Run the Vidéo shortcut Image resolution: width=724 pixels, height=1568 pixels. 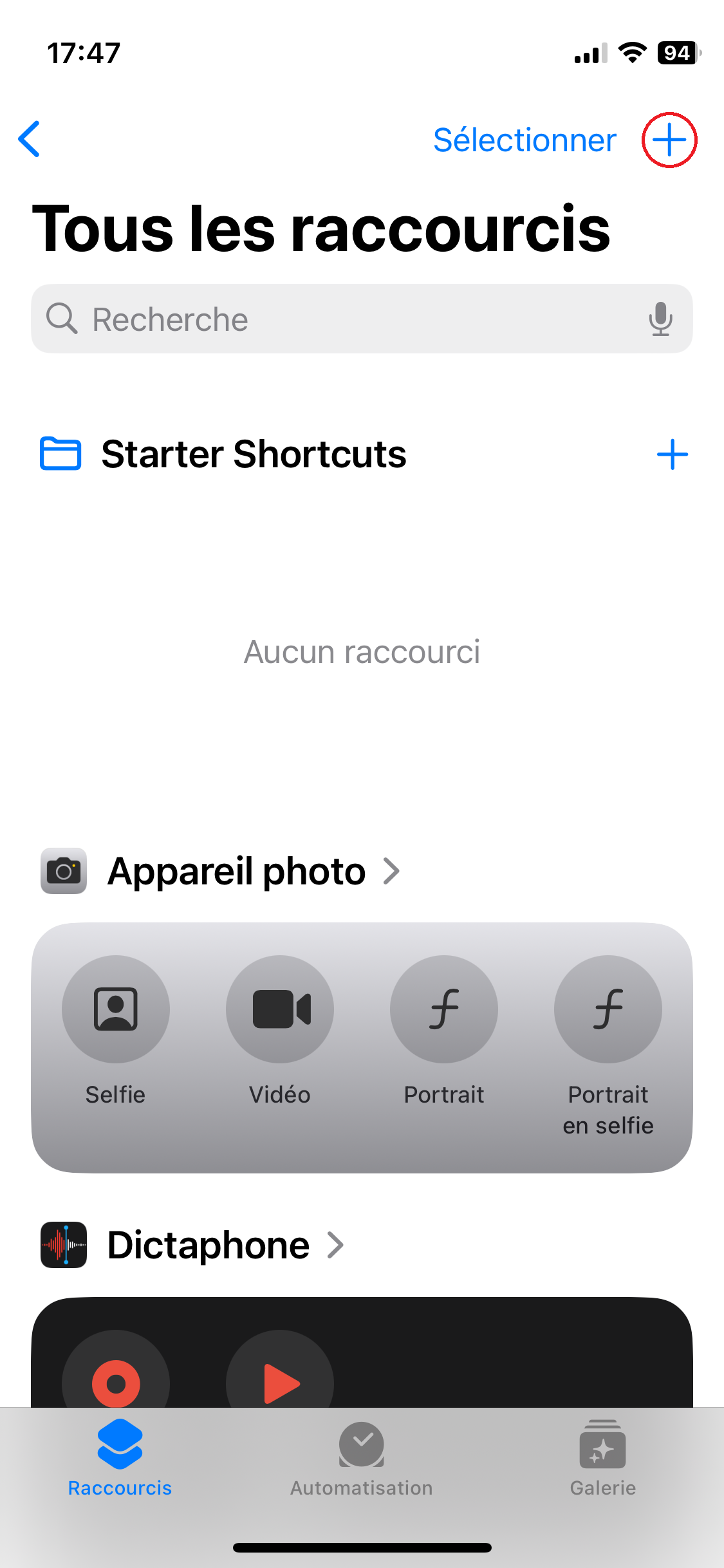(x=280, y=1030)
